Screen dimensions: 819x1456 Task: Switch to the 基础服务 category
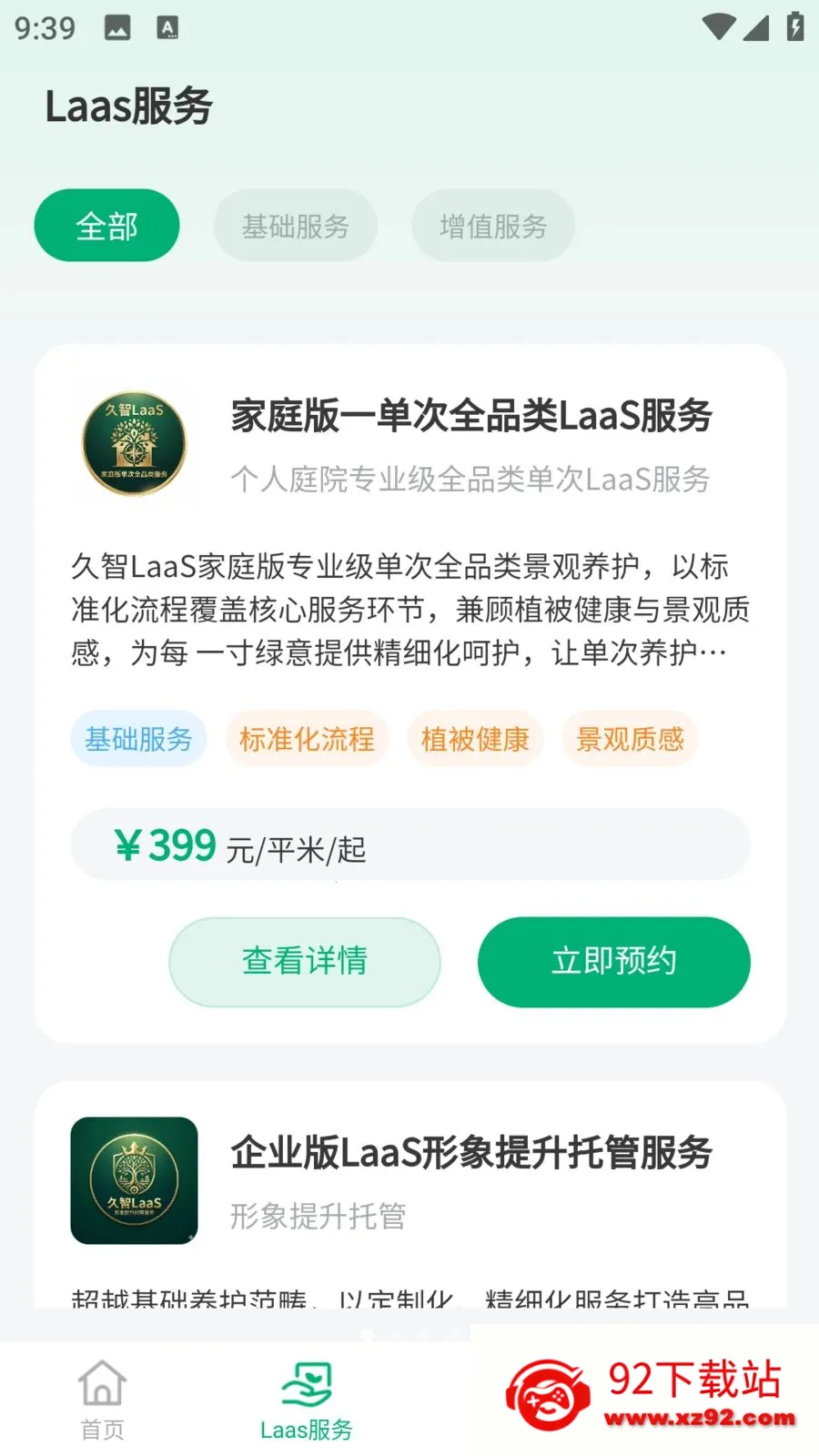295,225
